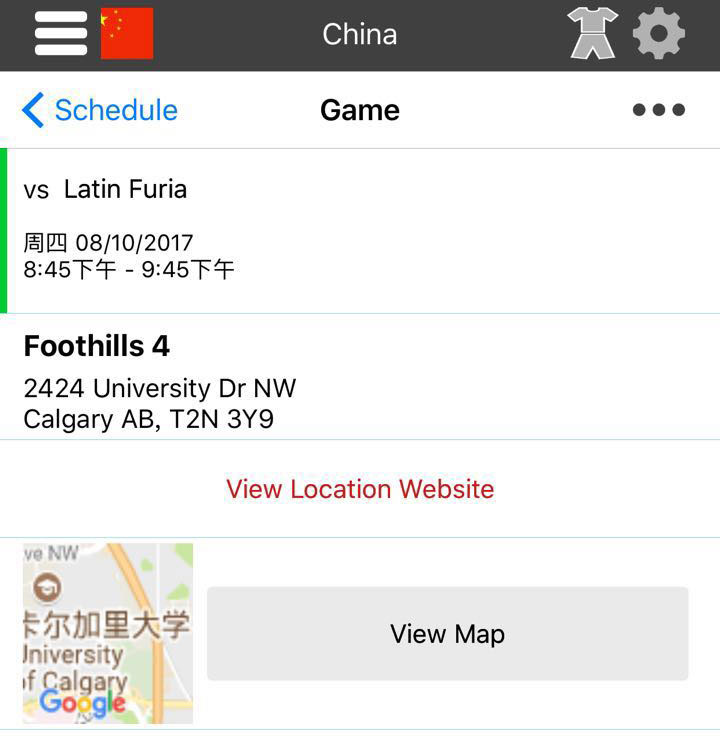
Task: Open the three-dot overflow menu
Action: (x=659, y=110)
